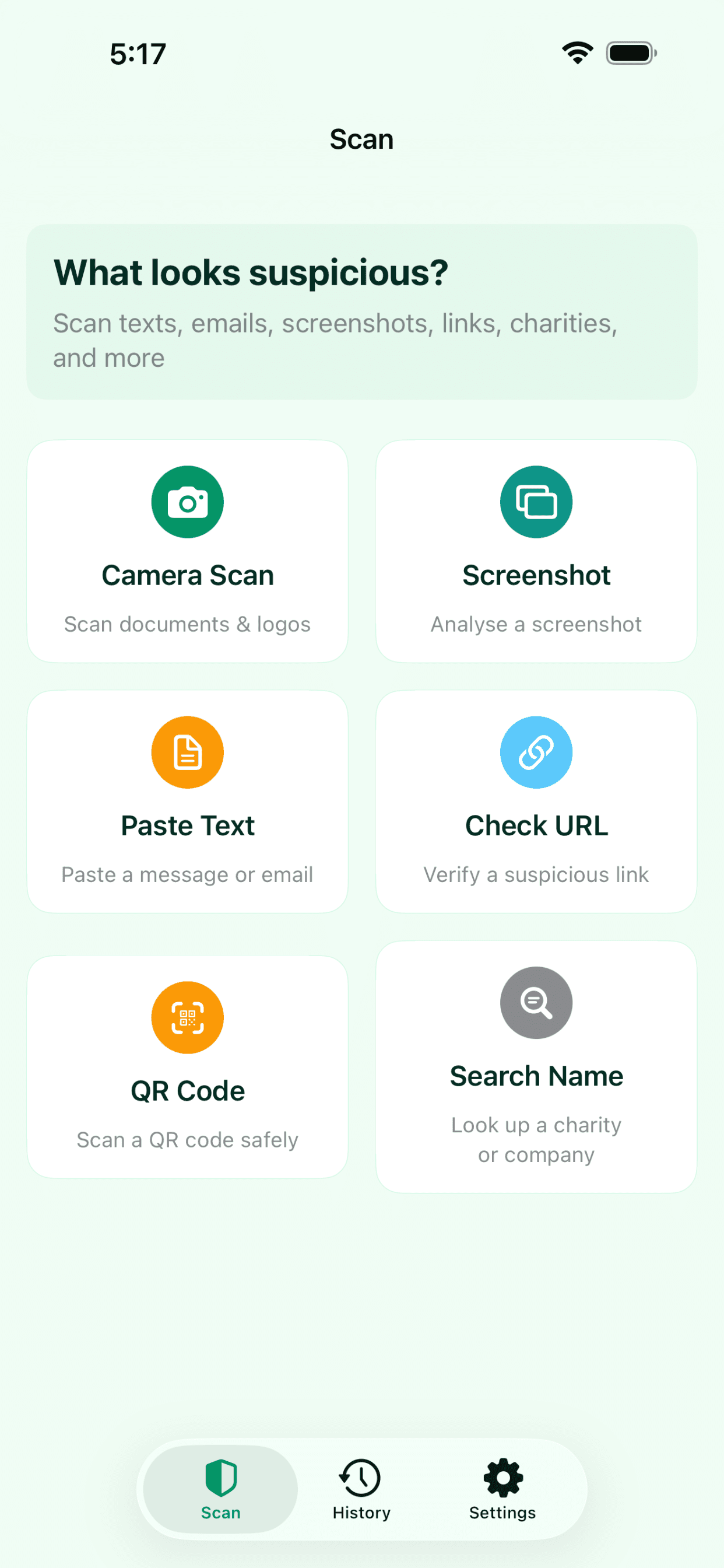Tap the 'What looks suspicious?' banner
Image resolution: width=724 pixels, height=1568 pixels.
[362, 311]
